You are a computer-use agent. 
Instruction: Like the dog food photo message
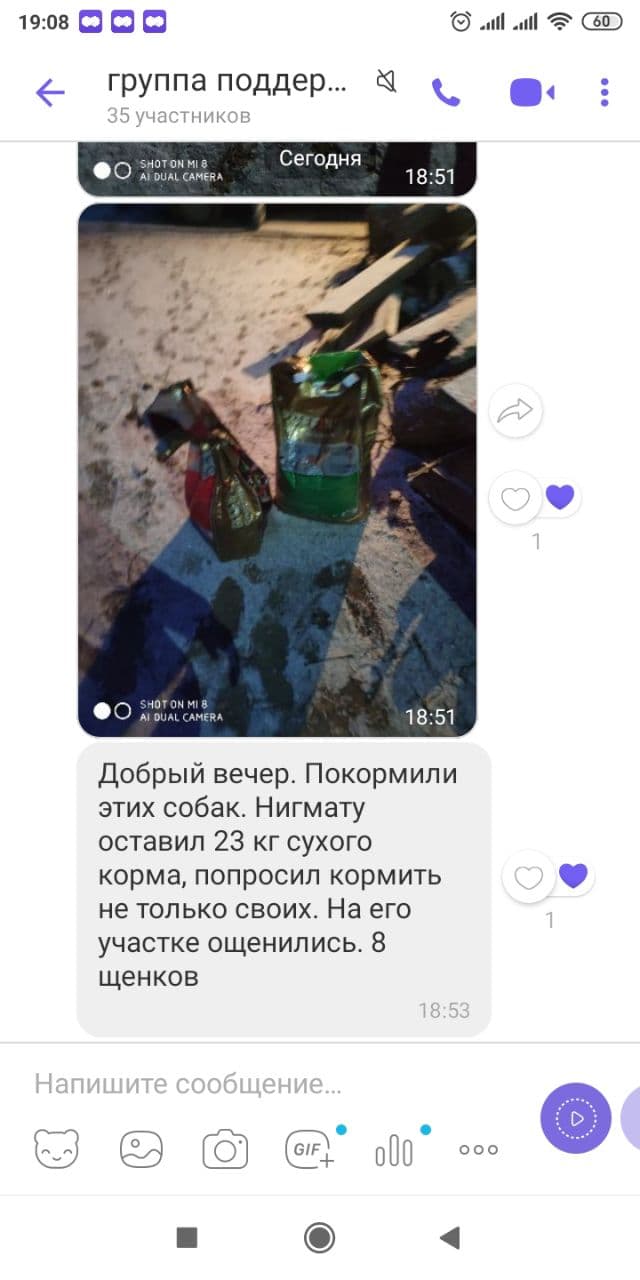[516, 498]
